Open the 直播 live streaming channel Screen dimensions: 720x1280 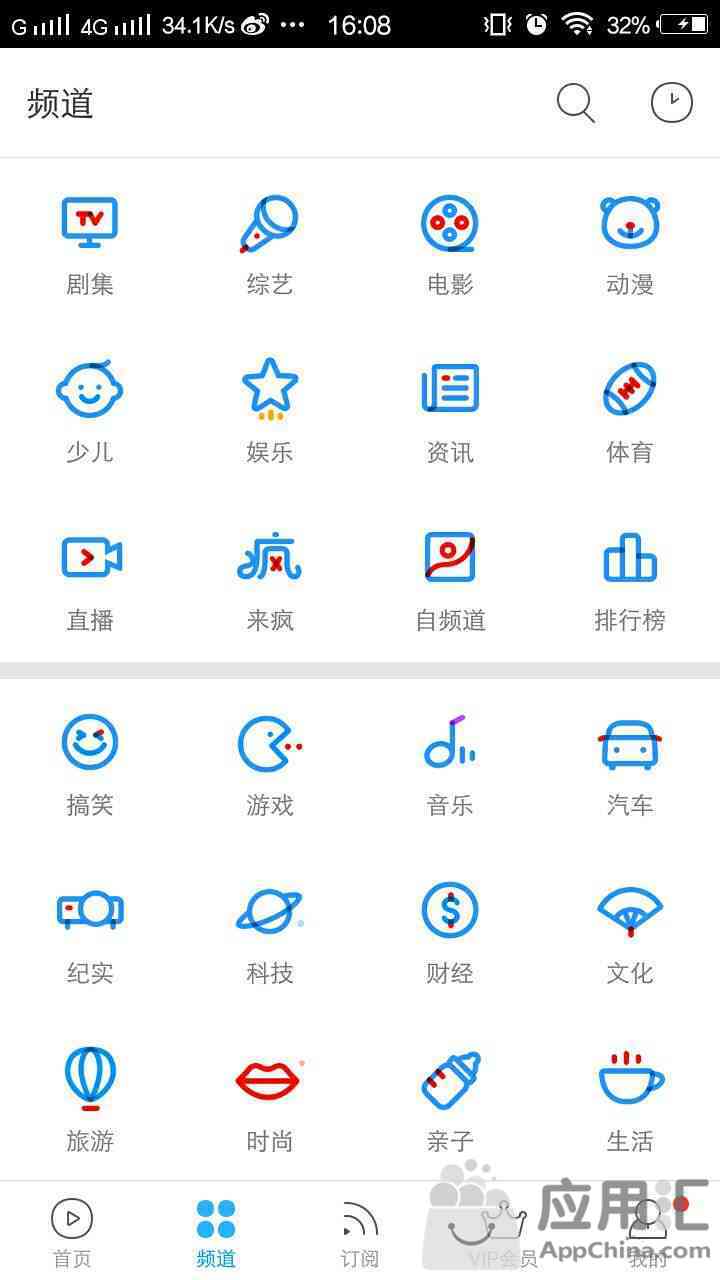[x=90, y=580]
